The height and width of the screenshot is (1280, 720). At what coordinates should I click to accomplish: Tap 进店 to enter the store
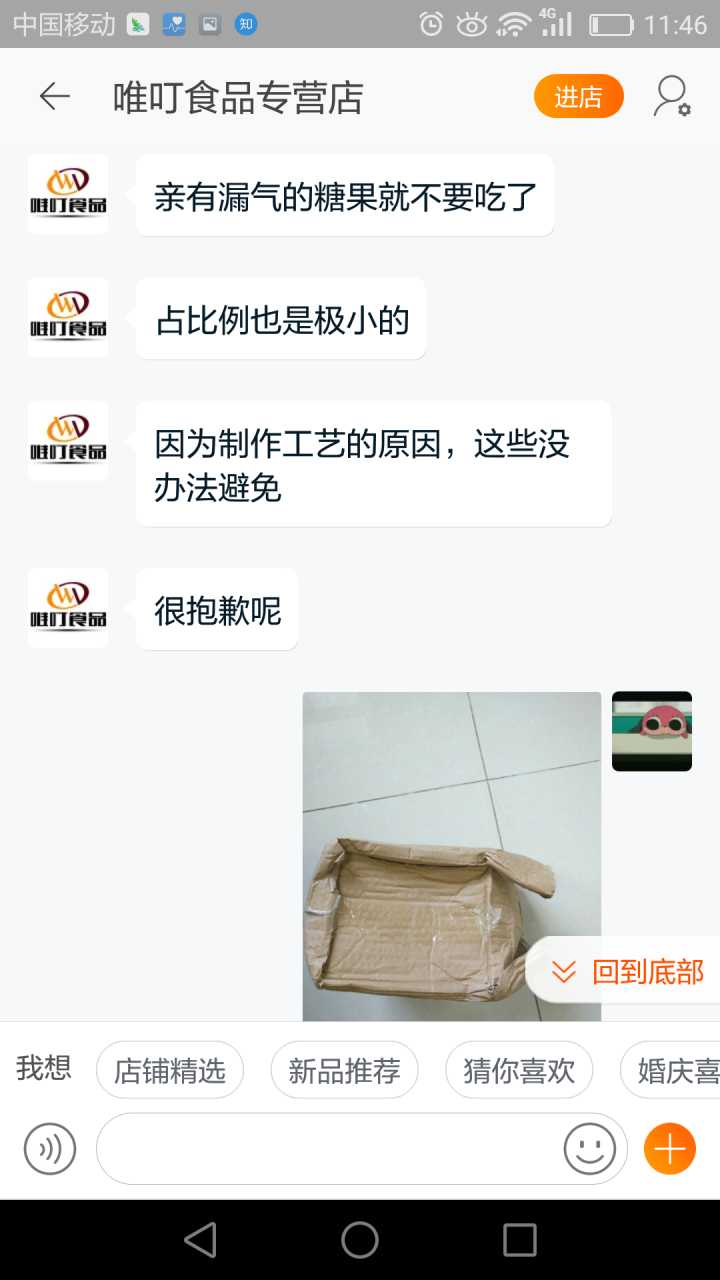click(578, 97)
